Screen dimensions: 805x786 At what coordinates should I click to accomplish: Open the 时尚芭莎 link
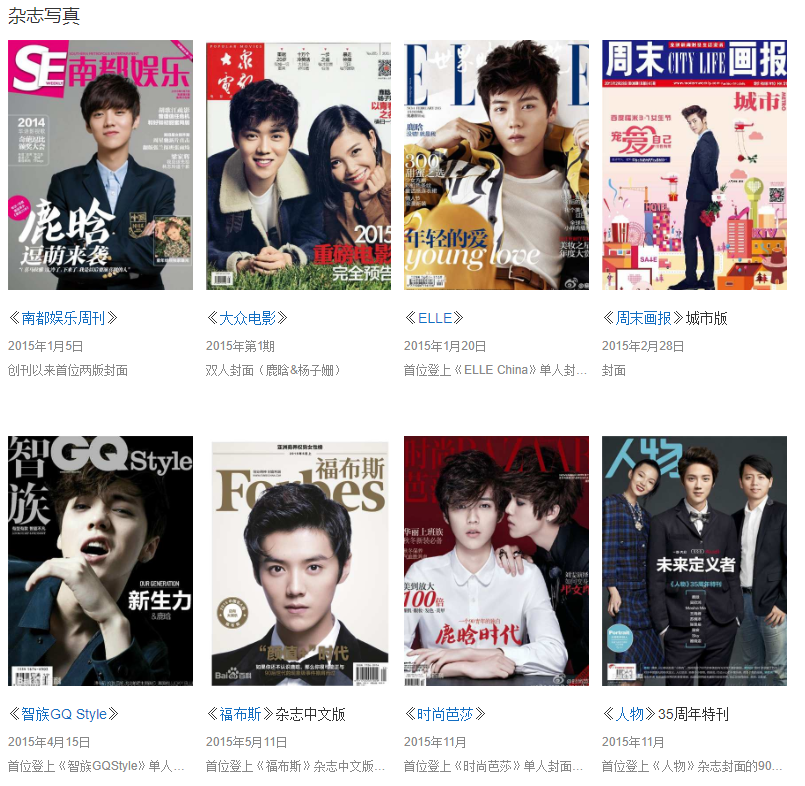pos(445,714)
